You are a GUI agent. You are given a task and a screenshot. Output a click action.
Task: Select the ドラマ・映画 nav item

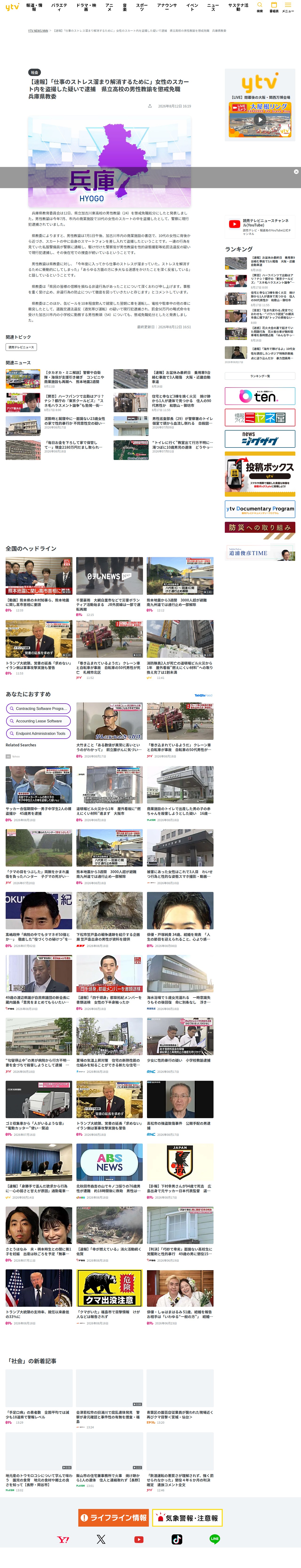tap(86, 7)
